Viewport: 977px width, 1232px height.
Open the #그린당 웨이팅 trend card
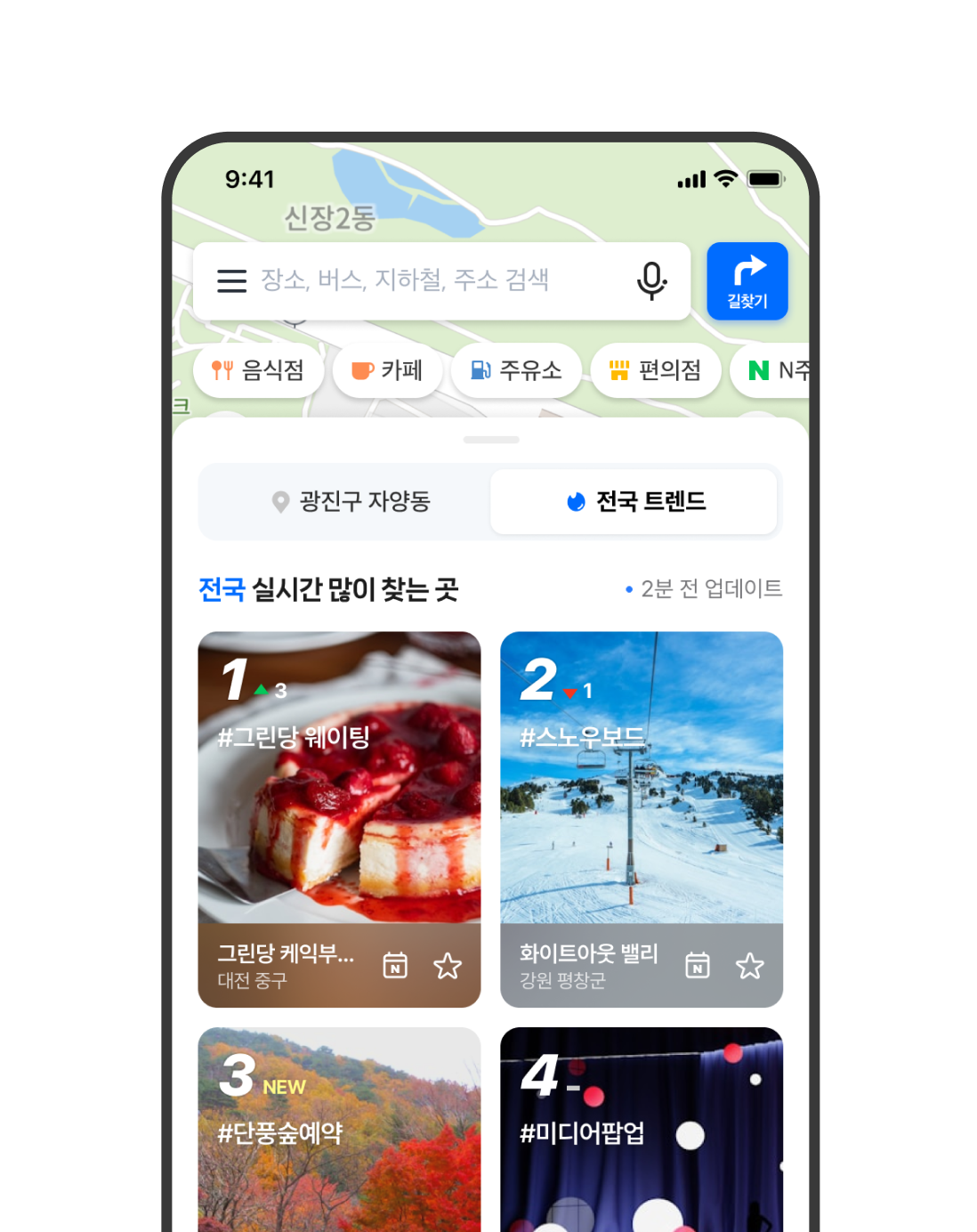click(339, 783)
